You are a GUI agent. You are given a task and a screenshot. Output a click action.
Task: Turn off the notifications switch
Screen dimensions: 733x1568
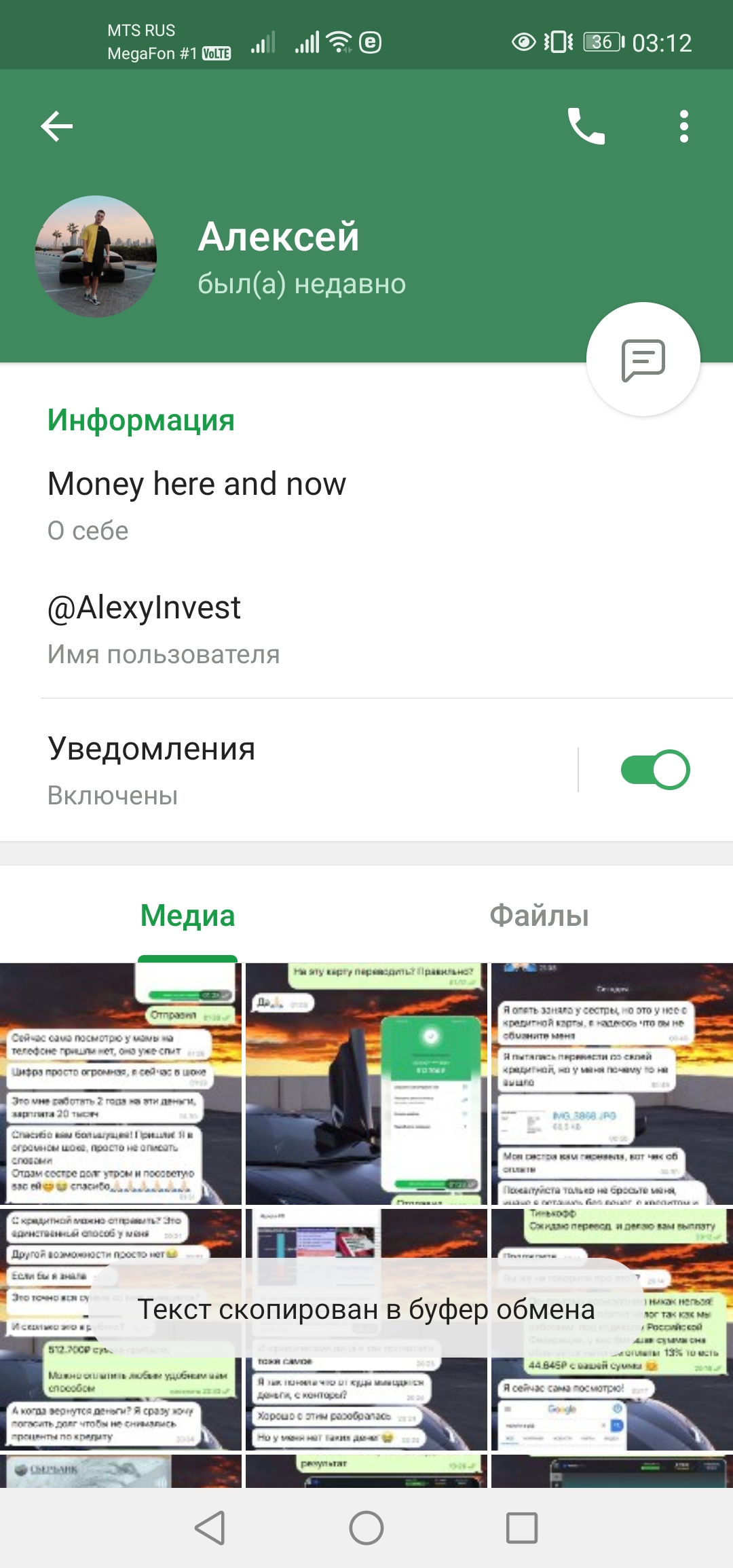(x=656, y=770)
